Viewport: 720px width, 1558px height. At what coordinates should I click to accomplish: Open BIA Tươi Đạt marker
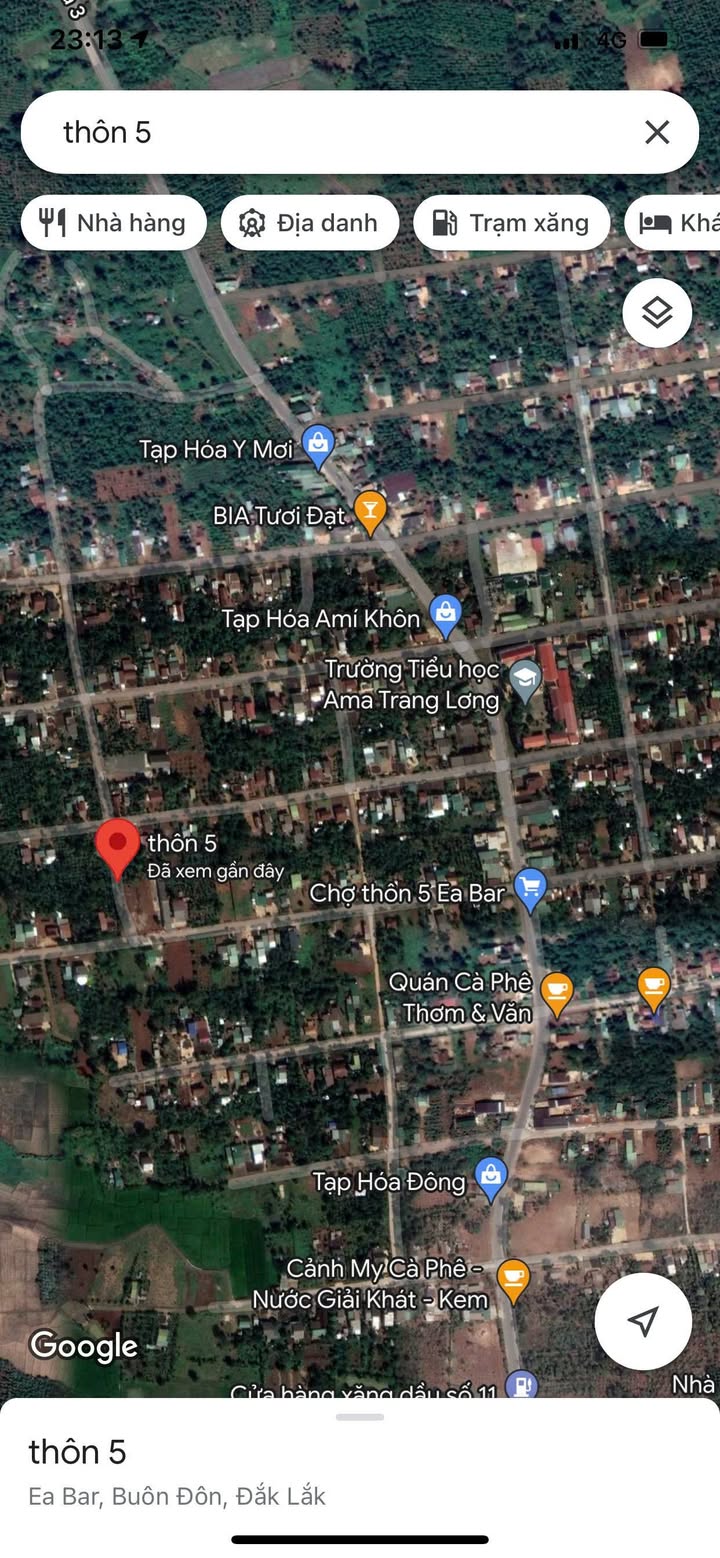pyautogui.click(x=370, y=512)
